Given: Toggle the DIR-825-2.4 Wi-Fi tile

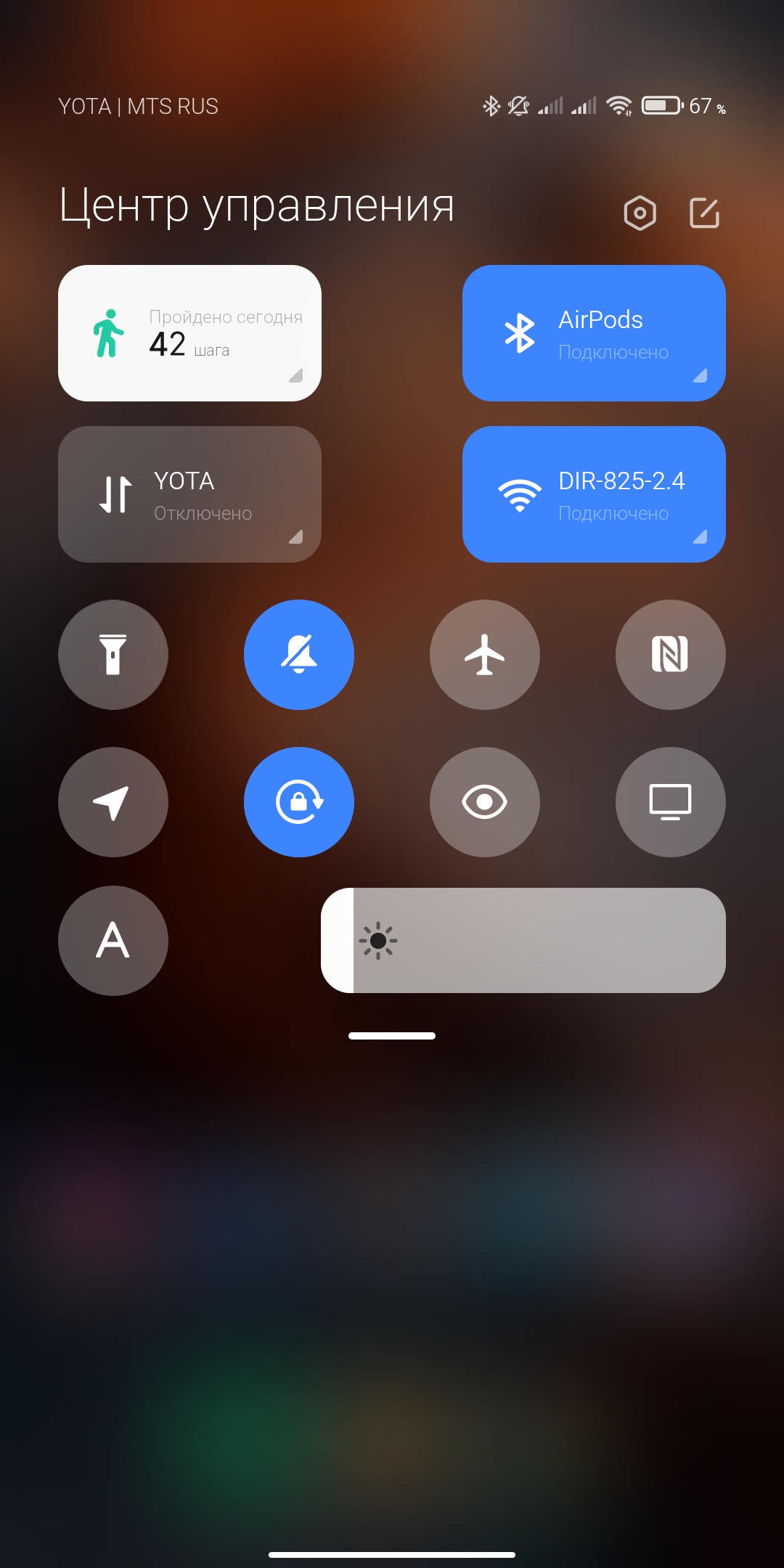Looking at the screenshot, I should click(x=594, y=494).
